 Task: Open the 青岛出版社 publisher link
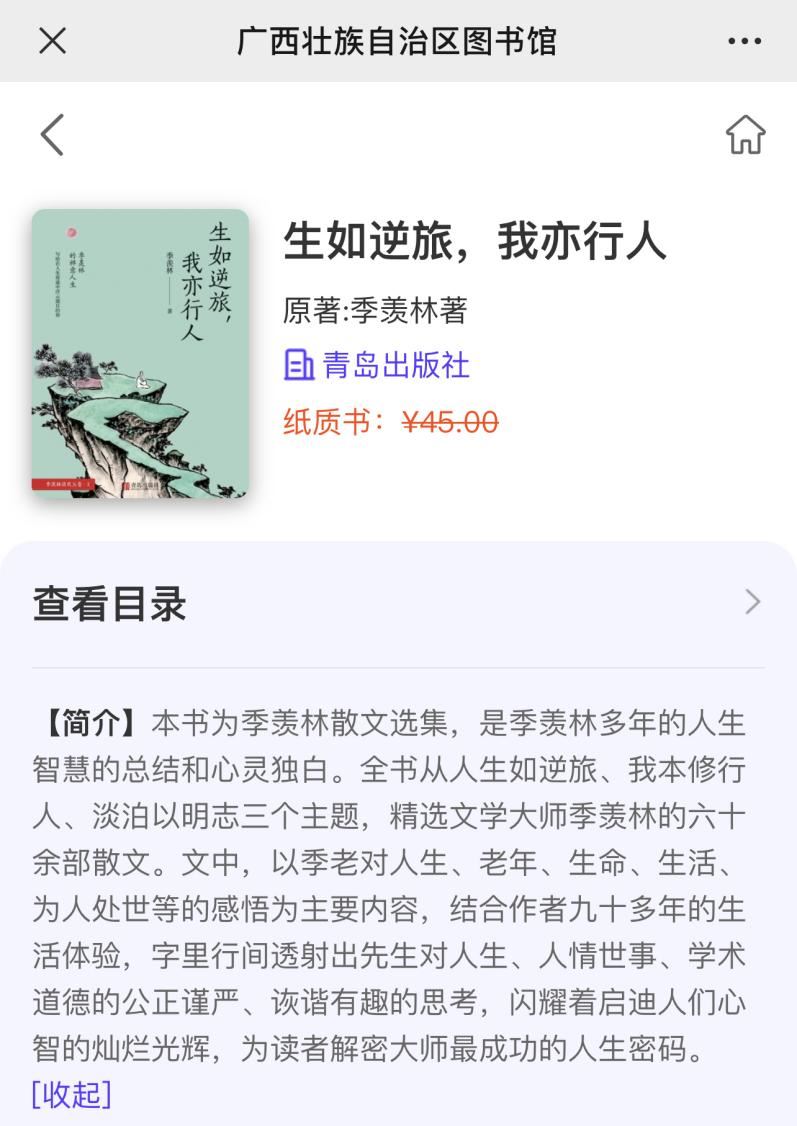pyautogui.click(x=377, y=365)
